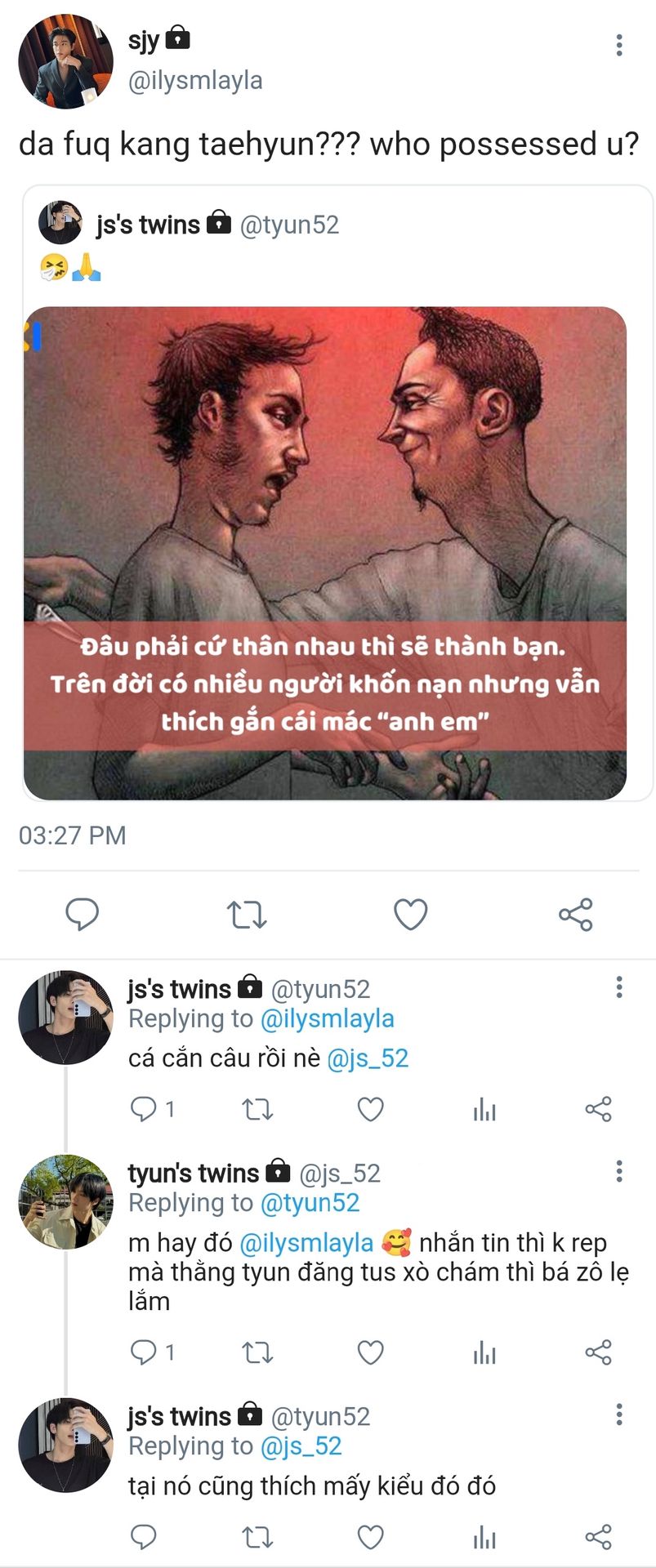Viewport: 656px width, 1568px height.
Task: Open options menu for "cá cắn câu" reply
Action: click(619, 987)
